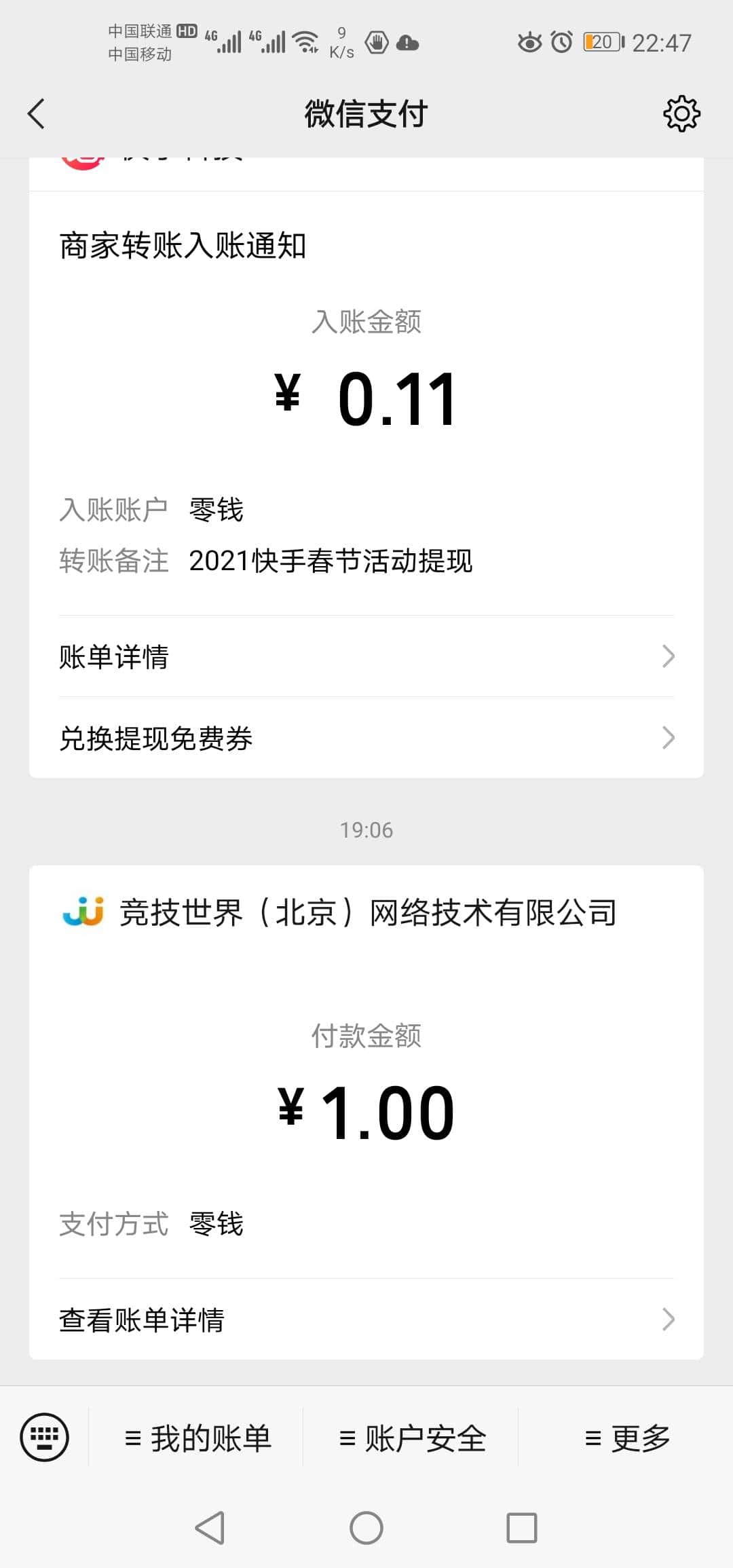Tap the battery indicator showing 20
Screen dimensions: 733x1568
(x=600, y=42)
